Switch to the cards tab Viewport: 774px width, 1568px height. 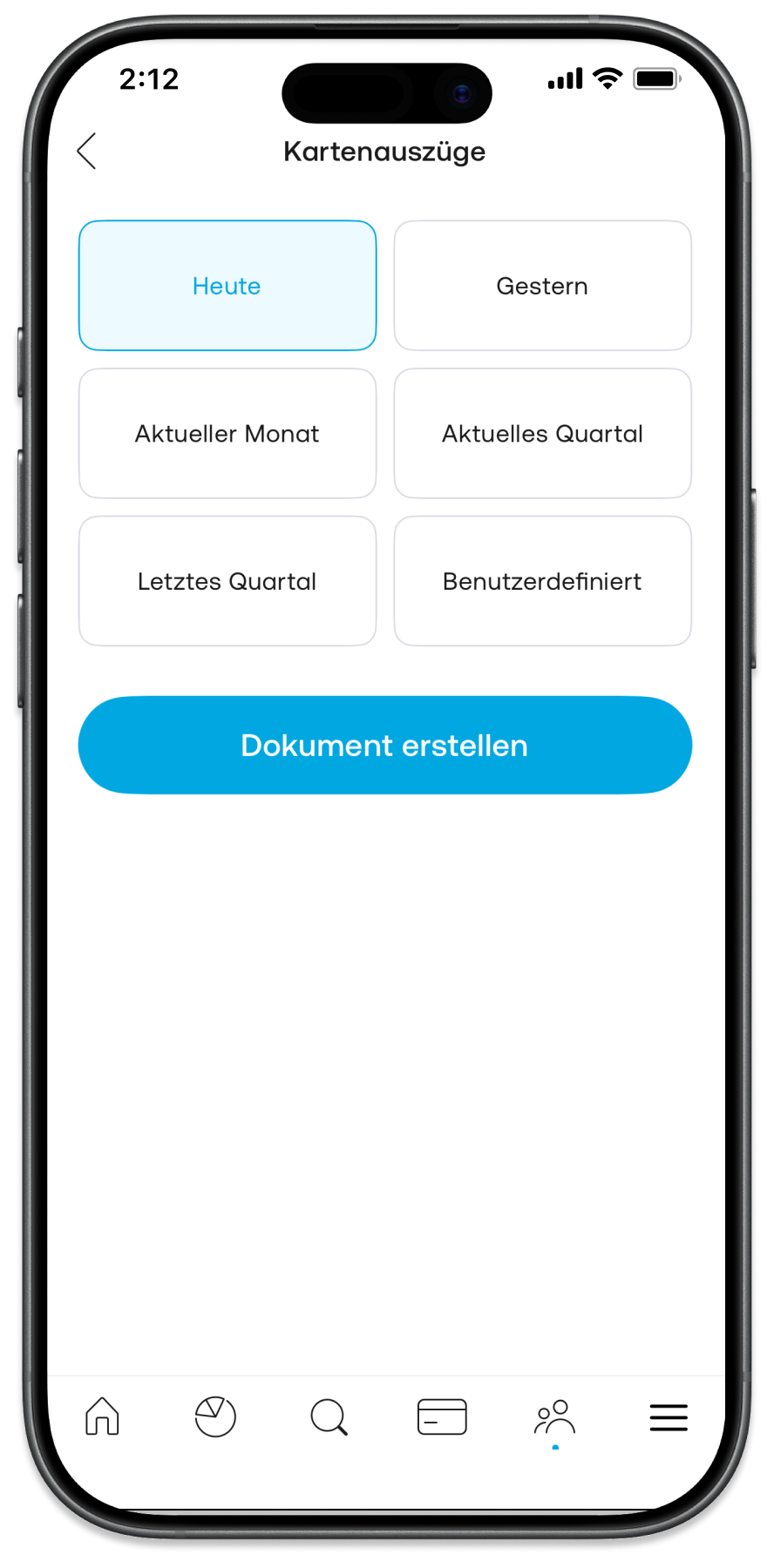coord(442,1416)
